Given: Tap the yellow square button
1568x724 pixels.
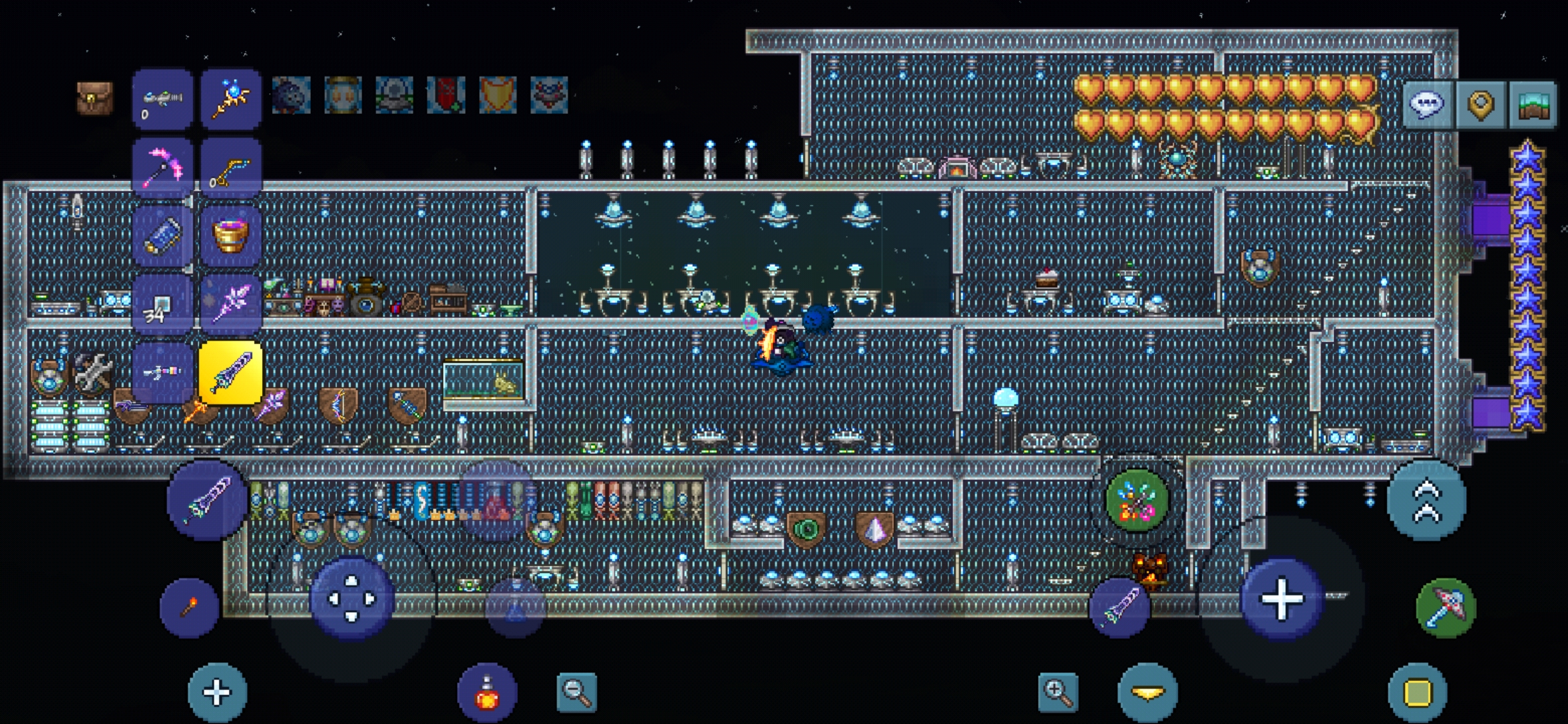Looking at the screenshot, I should [x=1417, y=692].
